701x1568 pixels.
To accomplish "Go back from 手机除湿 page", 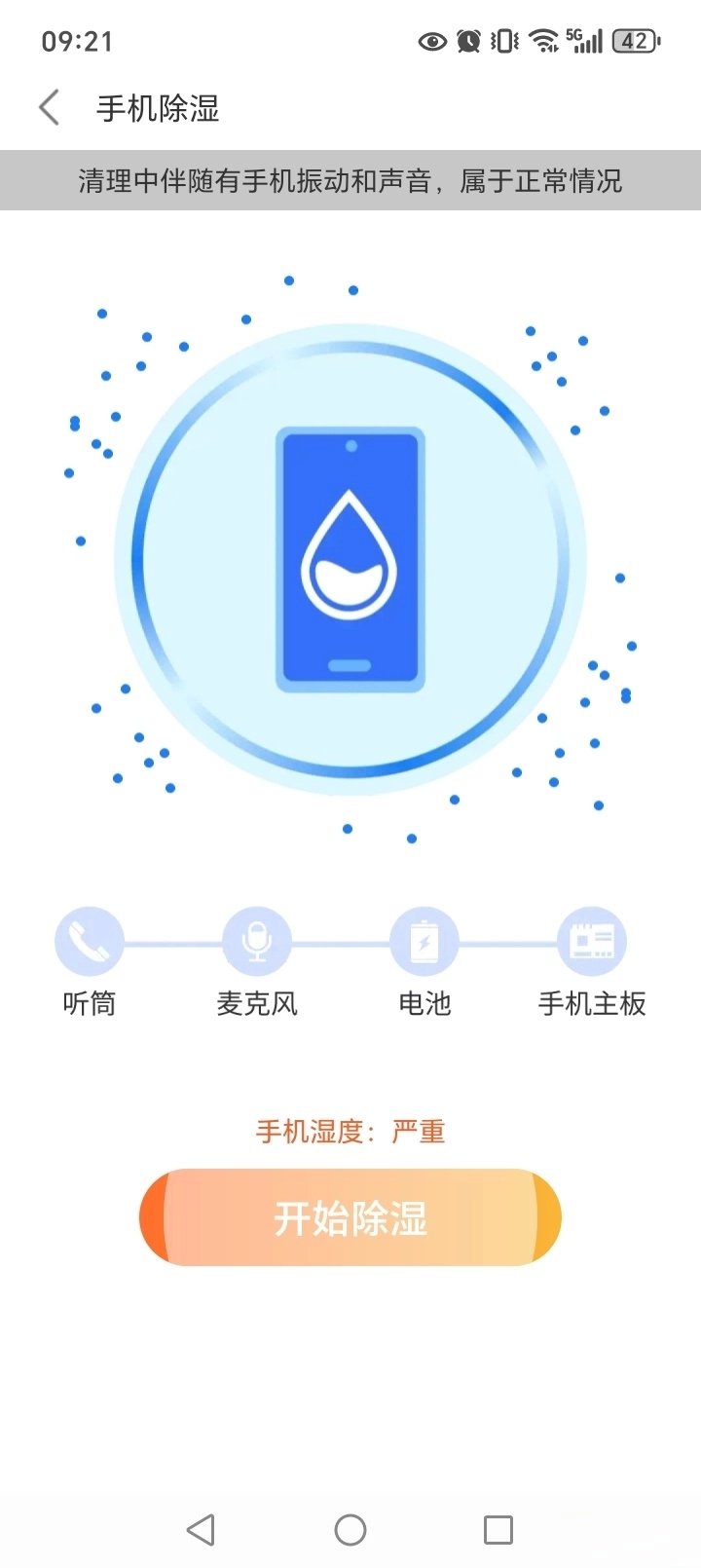I will (50, 108).
